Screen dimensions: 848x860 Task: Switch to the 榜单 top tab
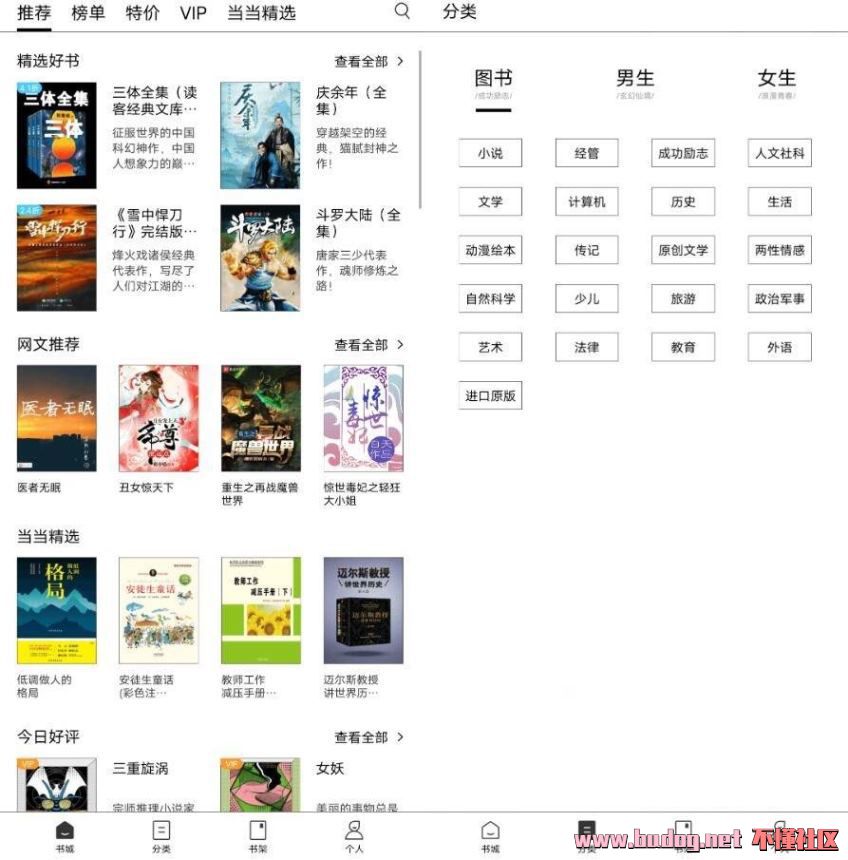click(89, 13)
